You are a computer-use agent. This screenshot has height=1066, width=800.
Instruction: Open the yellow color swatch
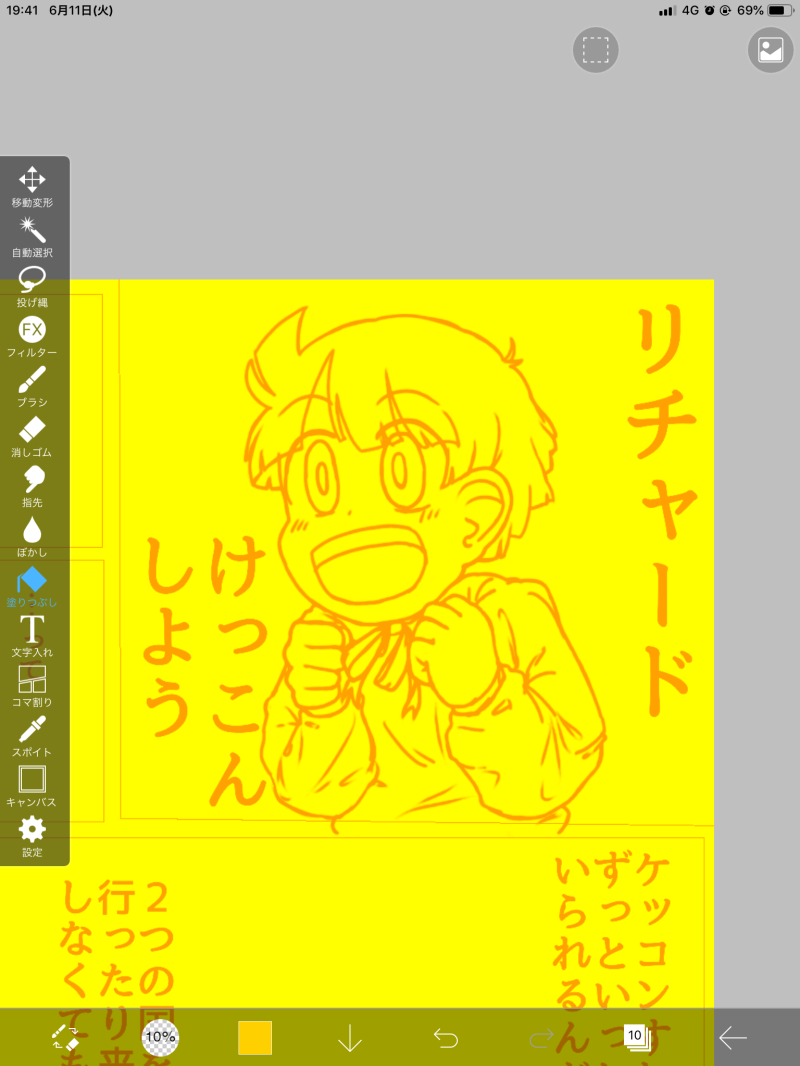point(255,1037)
